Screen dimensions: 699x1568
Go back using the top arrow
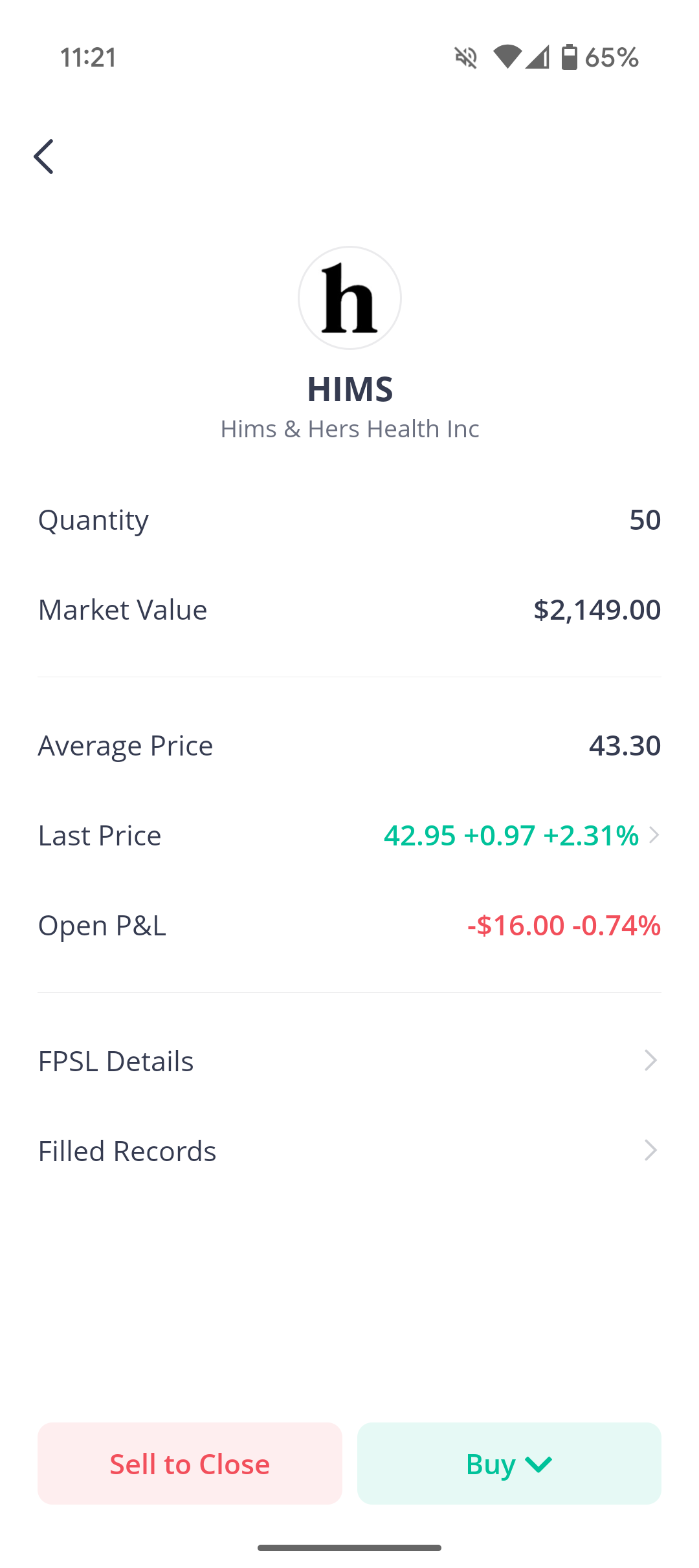[x=43, y=157]
